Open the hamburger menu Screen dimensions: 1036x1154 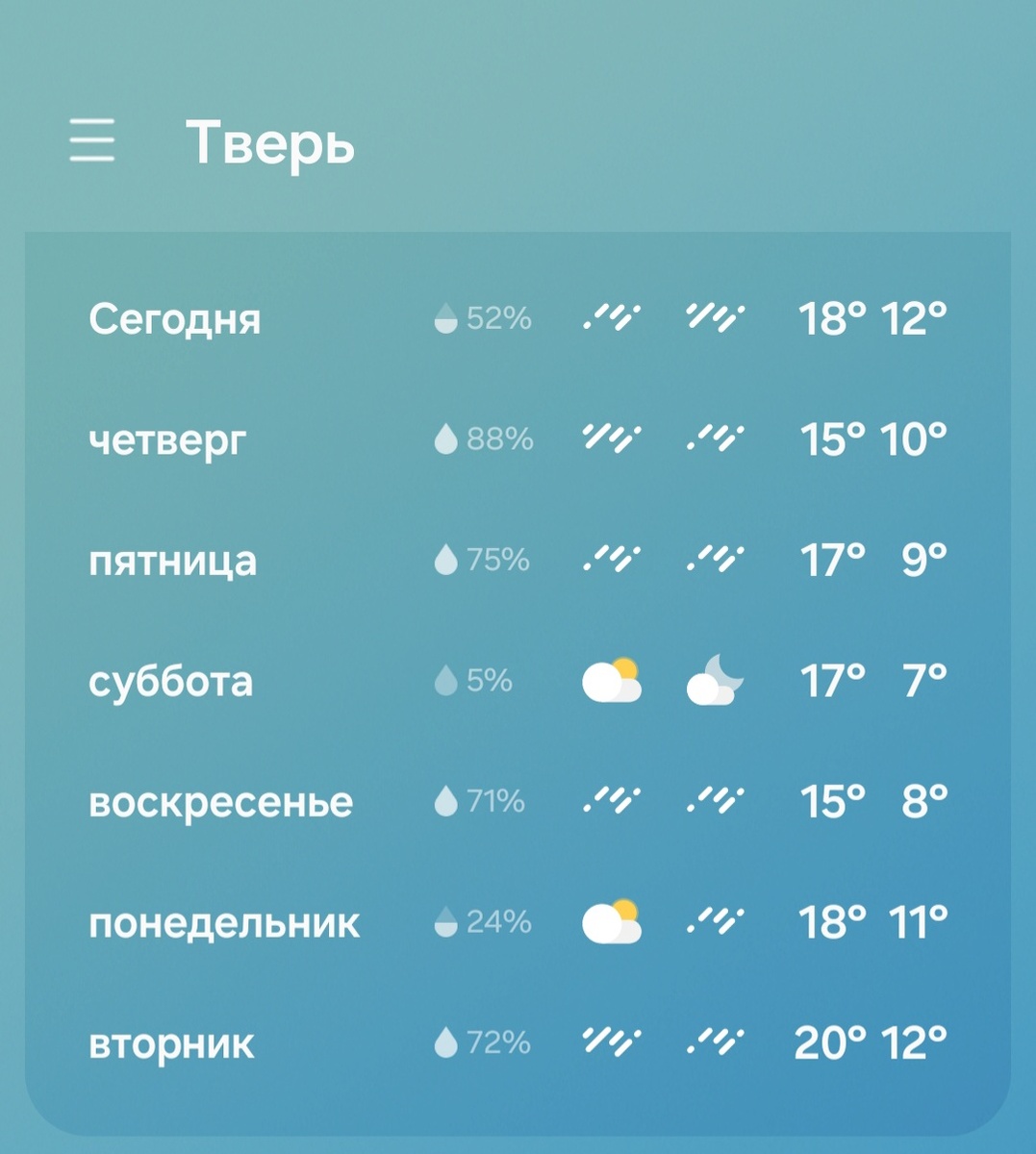click(92, 142)
